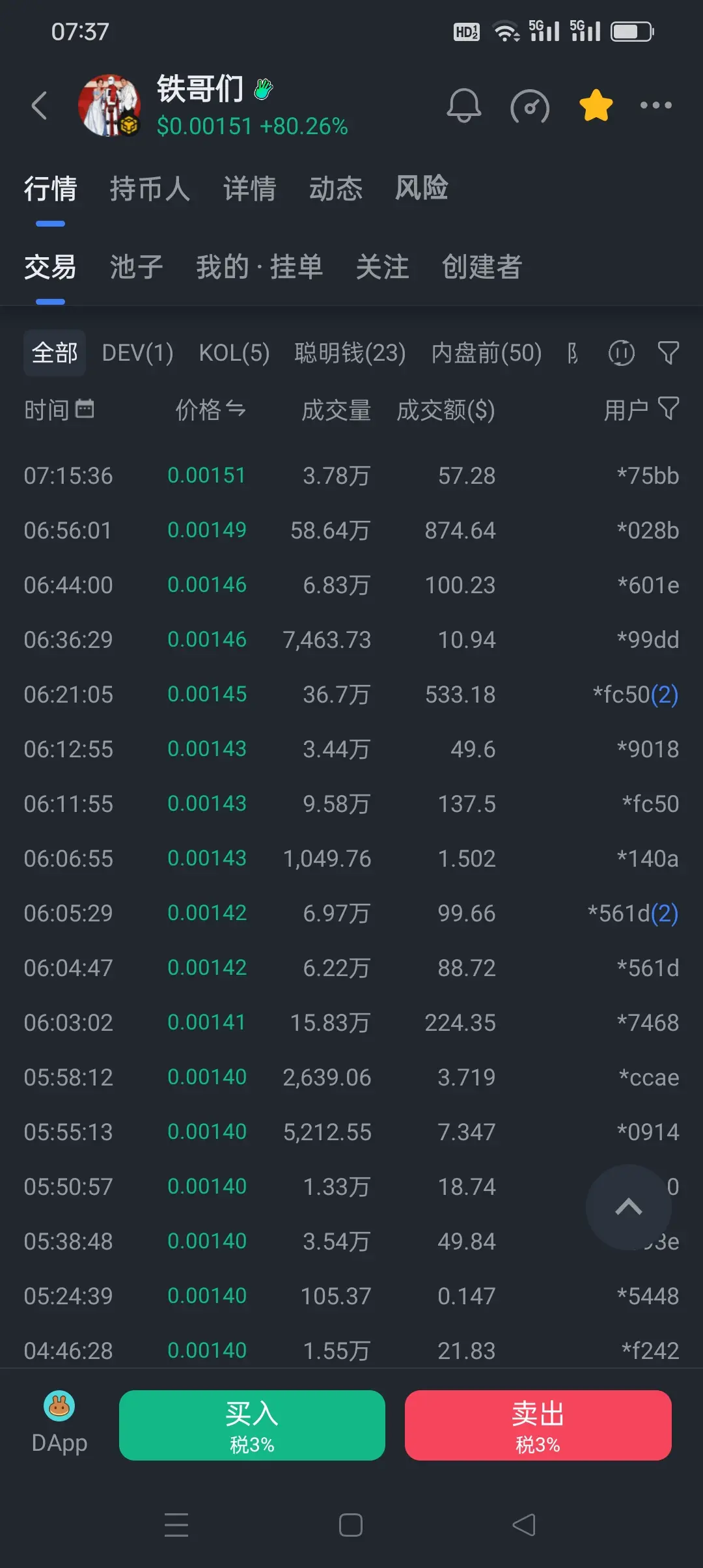This screenshot has height=1568, width=703.
Task: Filter trades by KOL(5)
Action: [234, 353]
